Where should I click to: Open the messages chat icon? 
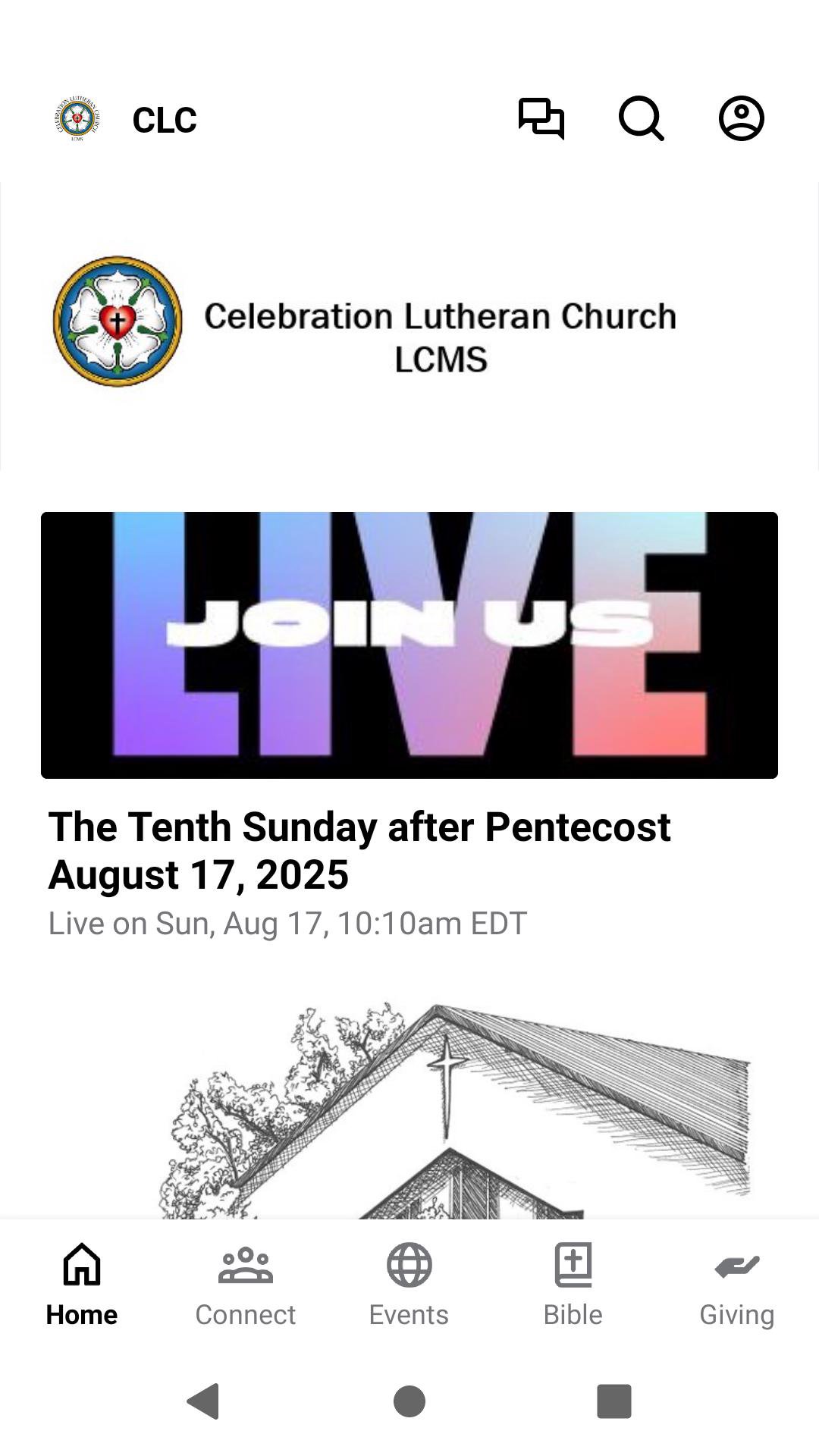tap(541, 119)
